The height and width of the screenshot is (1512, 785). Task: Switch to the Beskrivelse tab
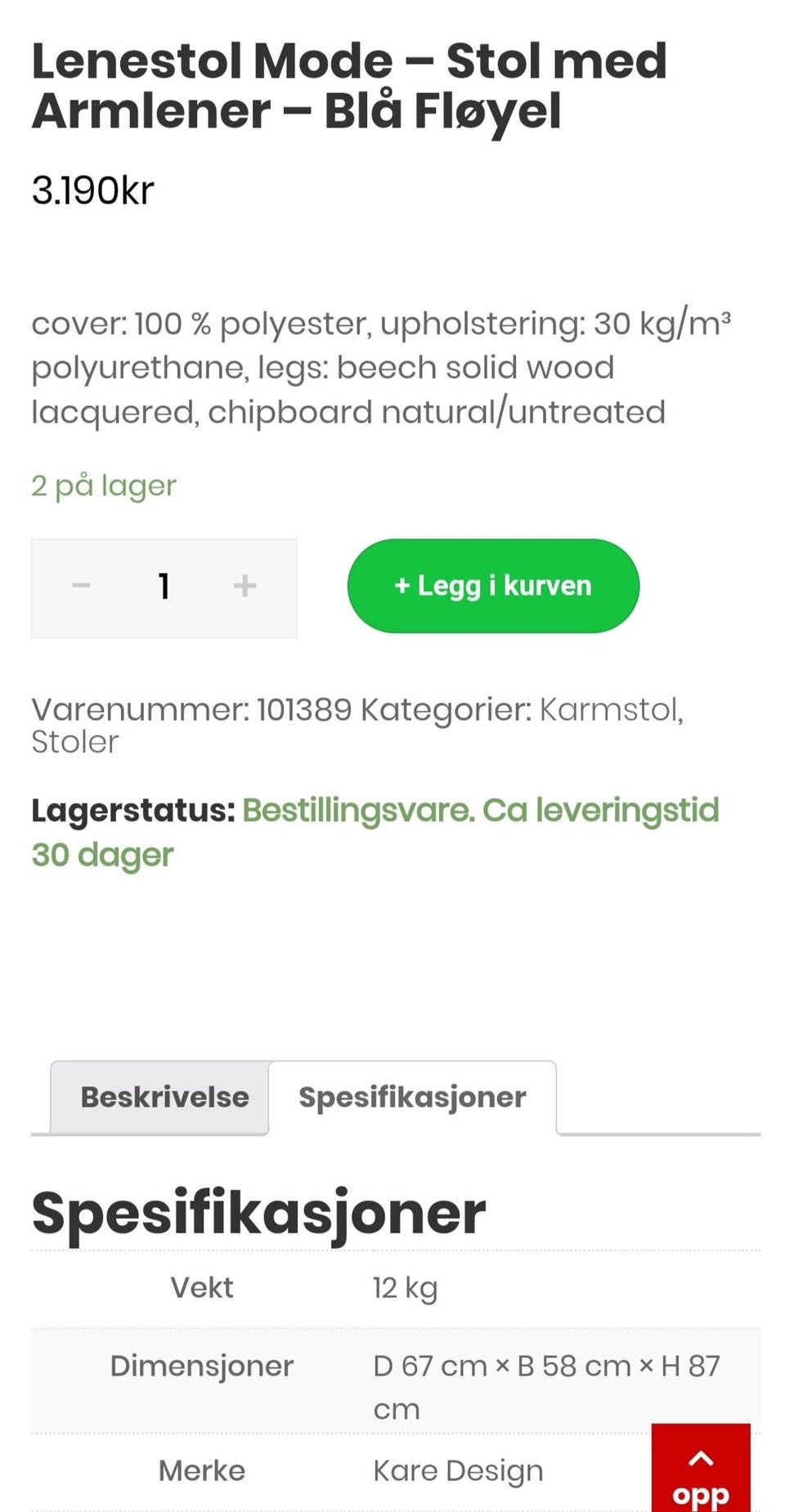164,1097
